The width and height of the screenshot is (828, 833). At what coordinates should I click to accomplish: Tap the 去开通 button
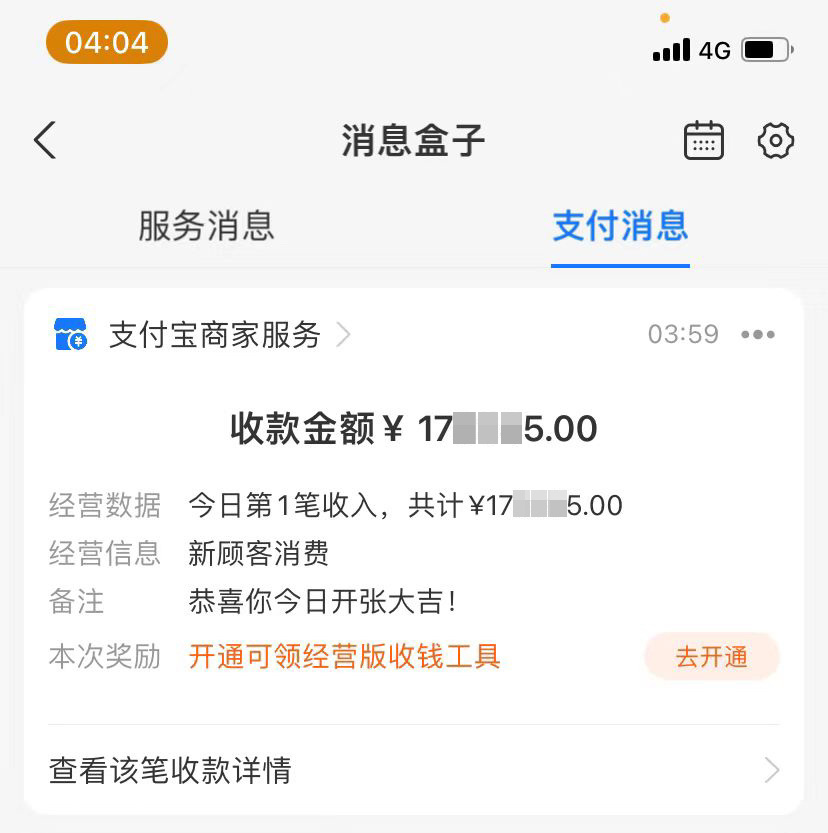pyautogui.click(x=711, y=657)
